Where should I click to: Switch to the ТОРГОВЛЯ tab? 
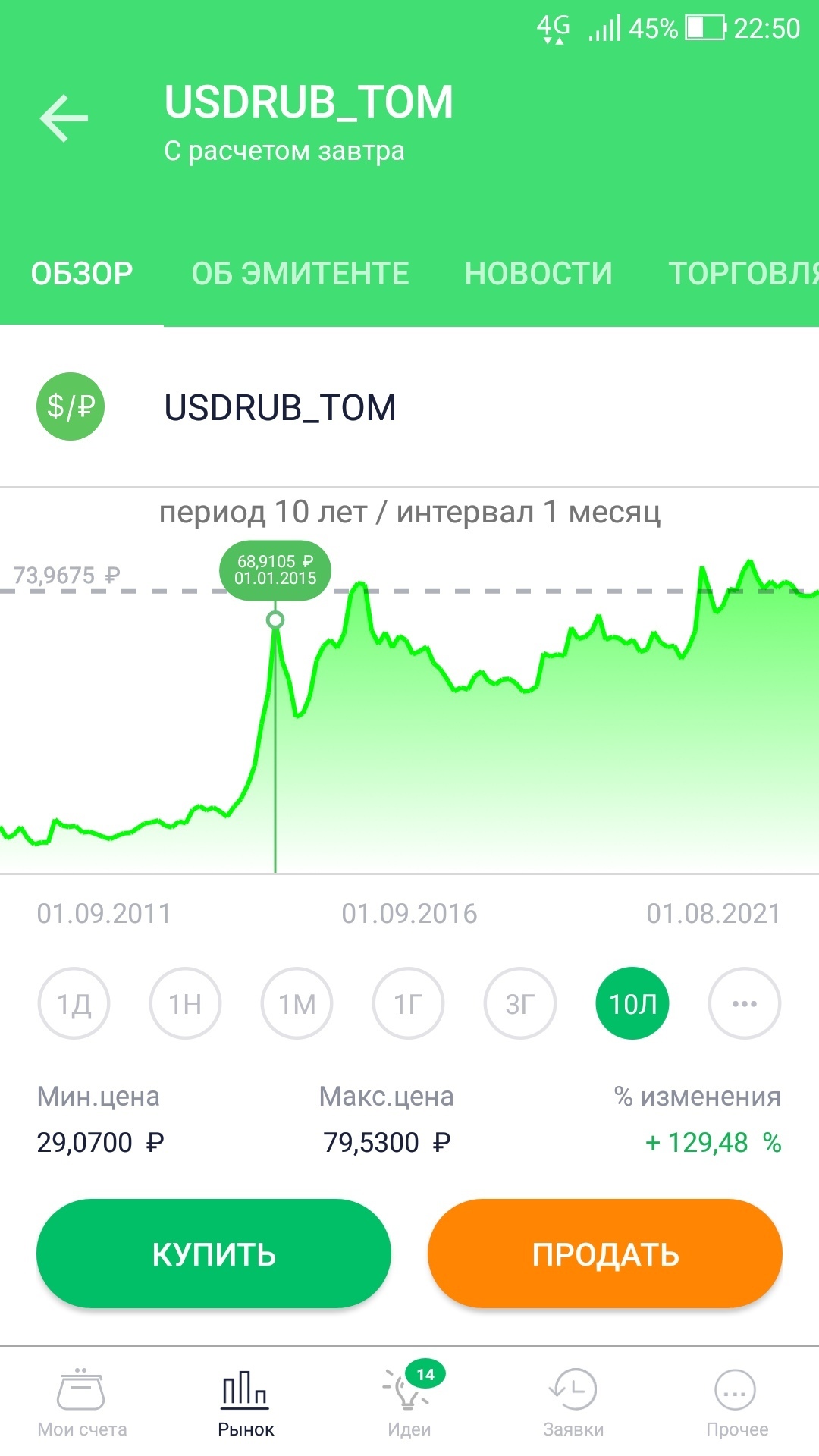point(743,273)
